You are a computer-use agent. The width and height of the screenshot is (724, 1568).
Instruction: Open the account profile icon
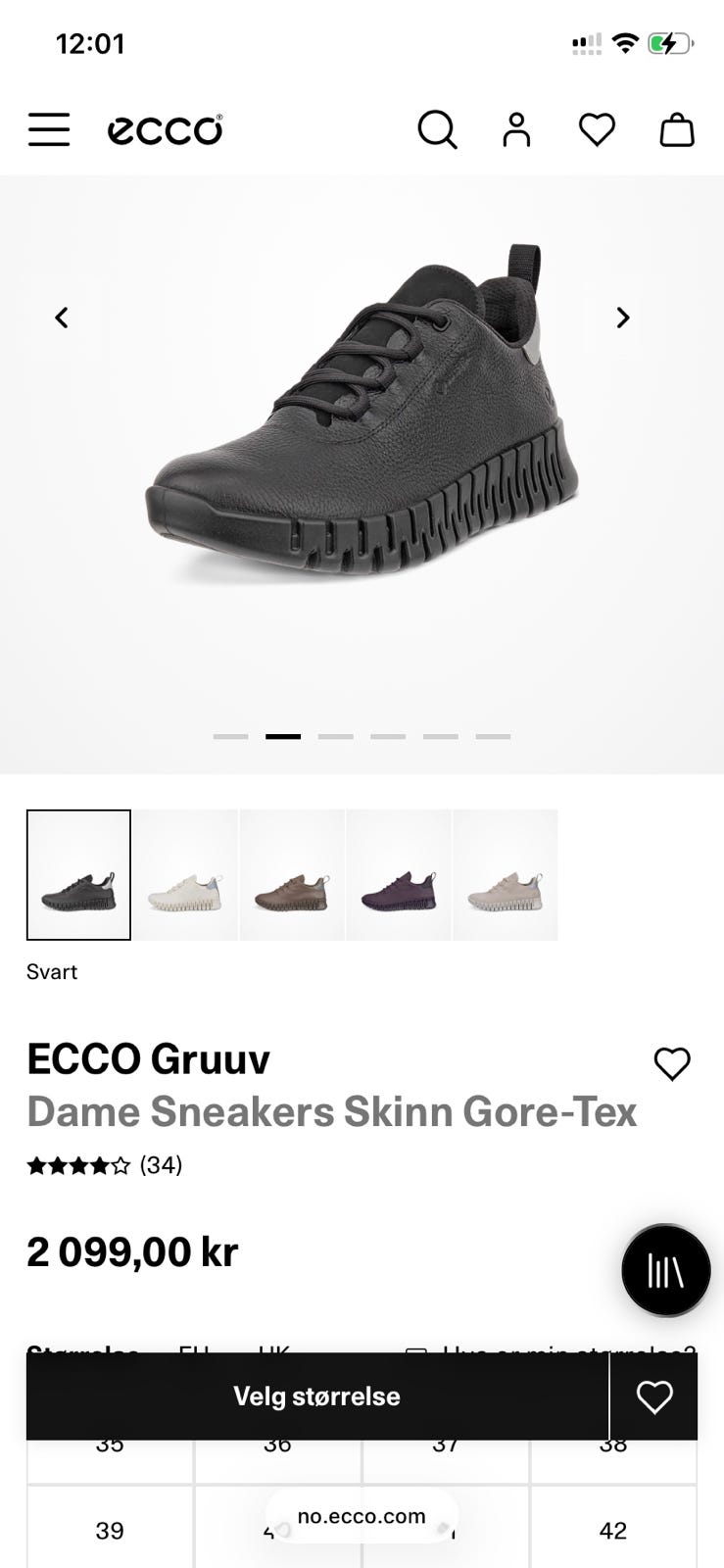coord(516,129)
